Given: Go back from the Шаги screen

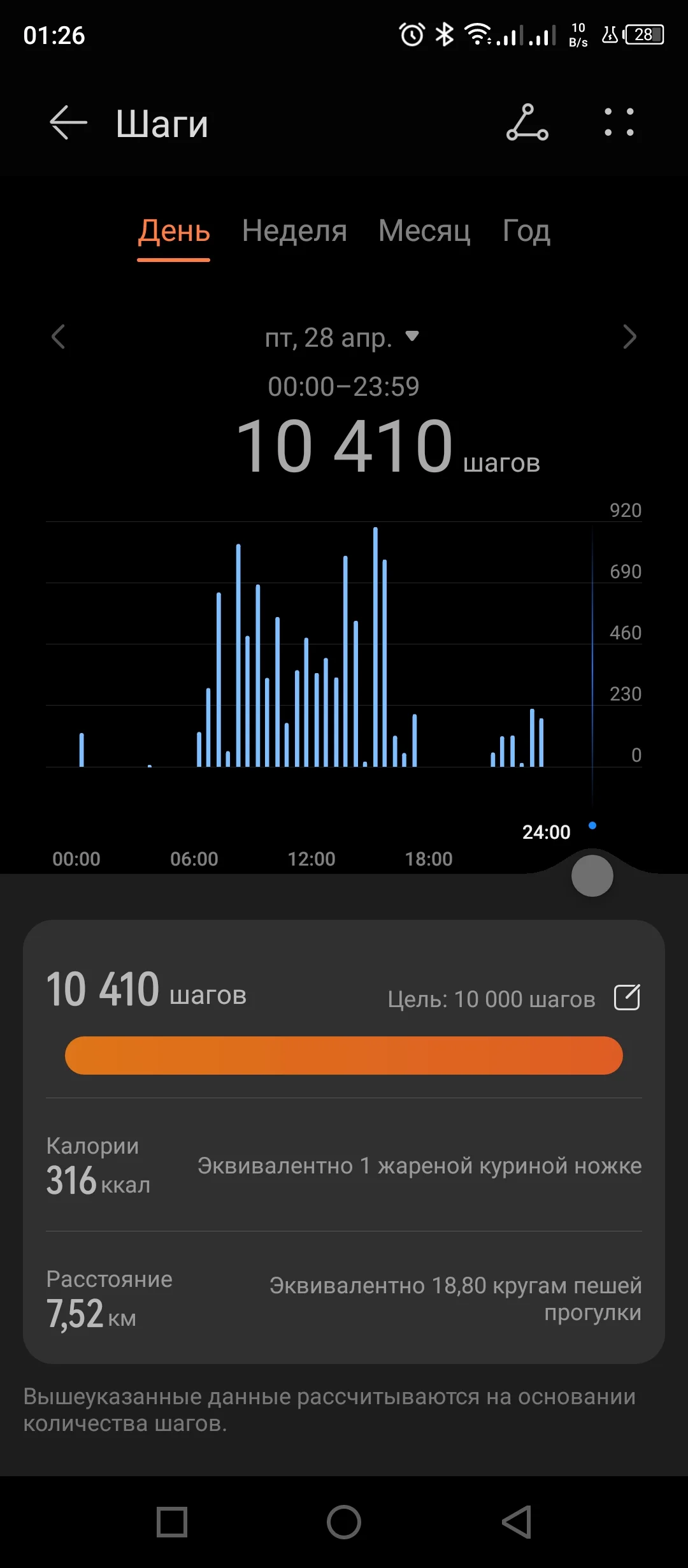Looking at the screenshot, I should [x=68, y=122].
